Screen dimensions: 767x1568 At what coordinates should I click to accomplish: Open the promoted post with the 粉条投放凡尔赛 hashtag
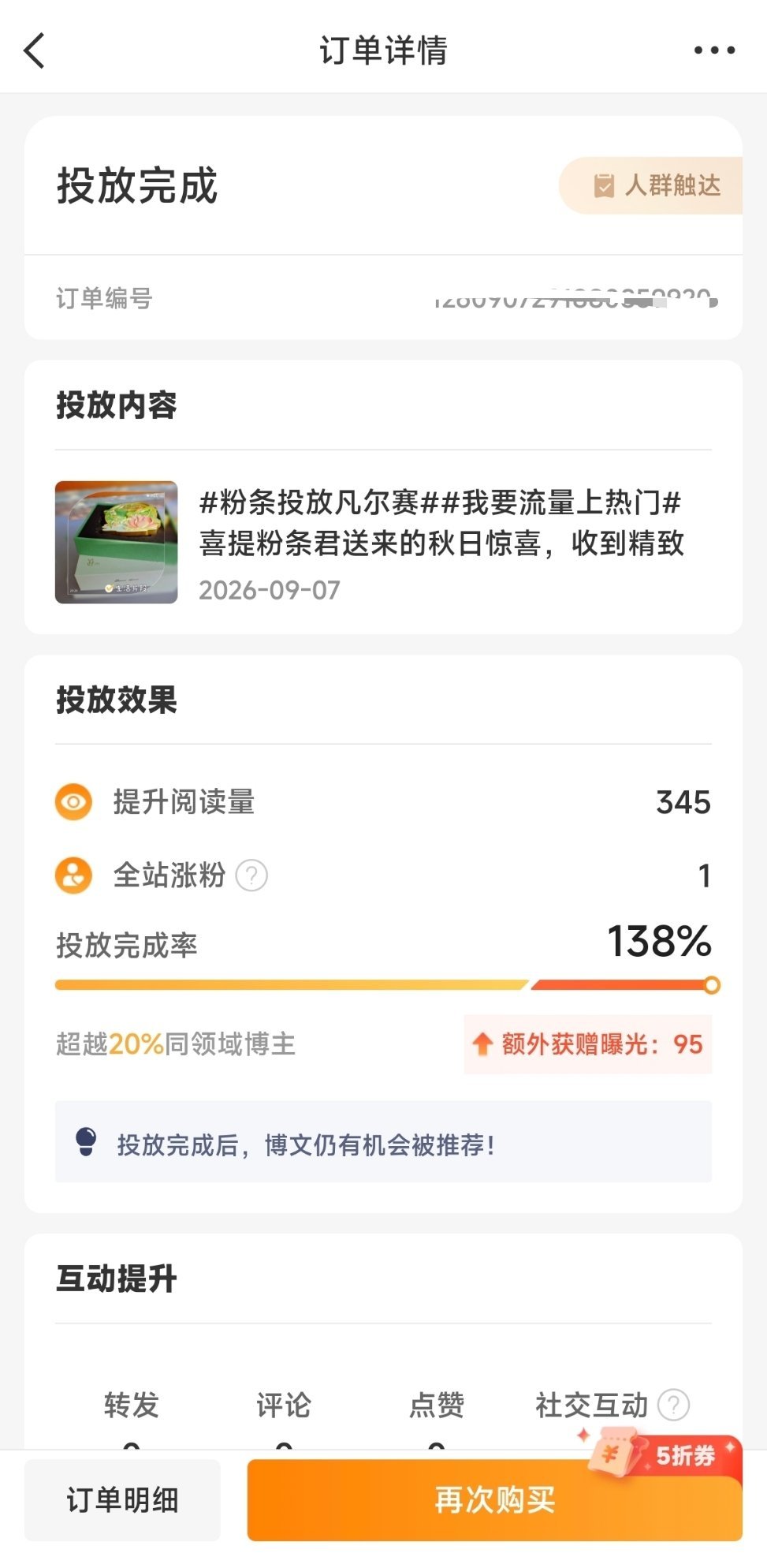coord(383,543)
